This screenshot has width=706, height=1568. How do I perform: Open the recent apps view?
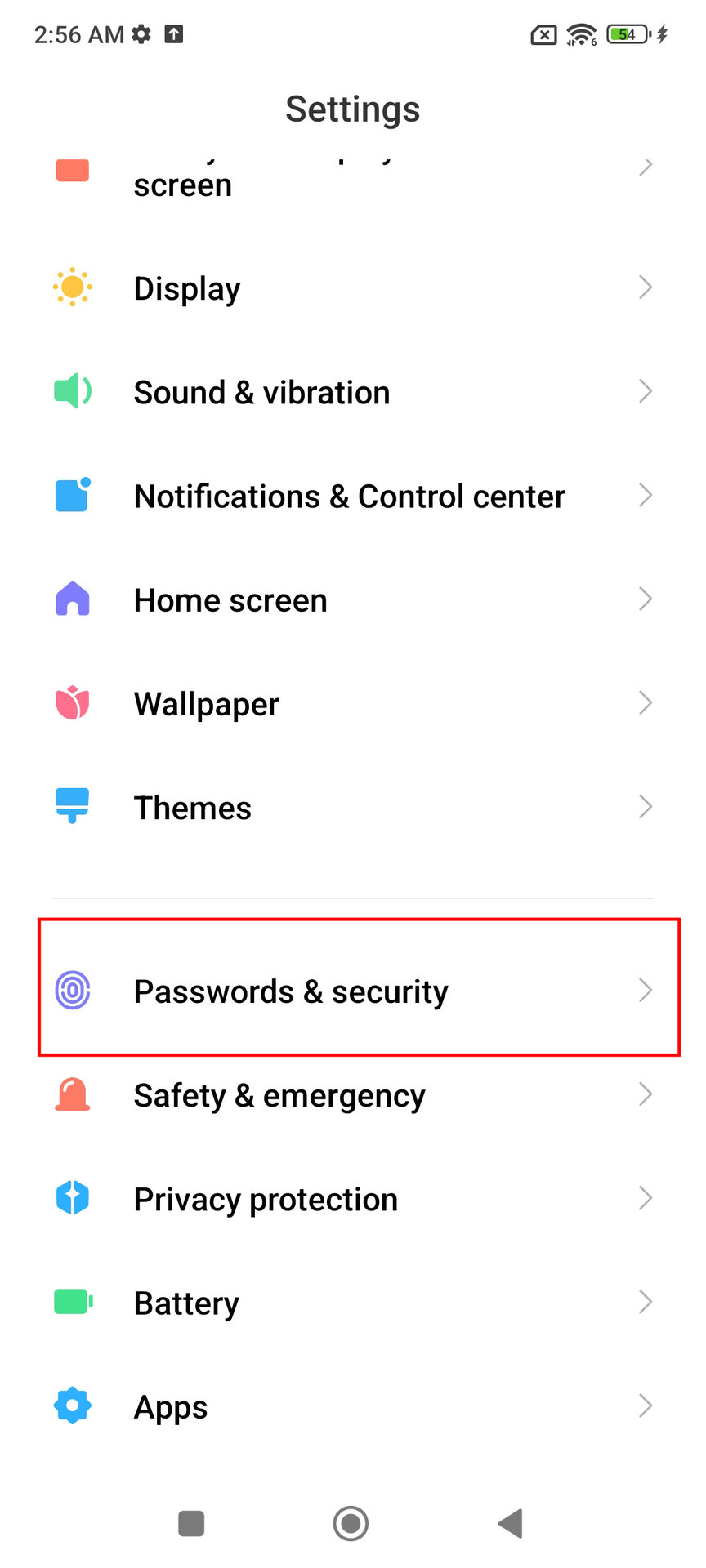coord(191,1523)
